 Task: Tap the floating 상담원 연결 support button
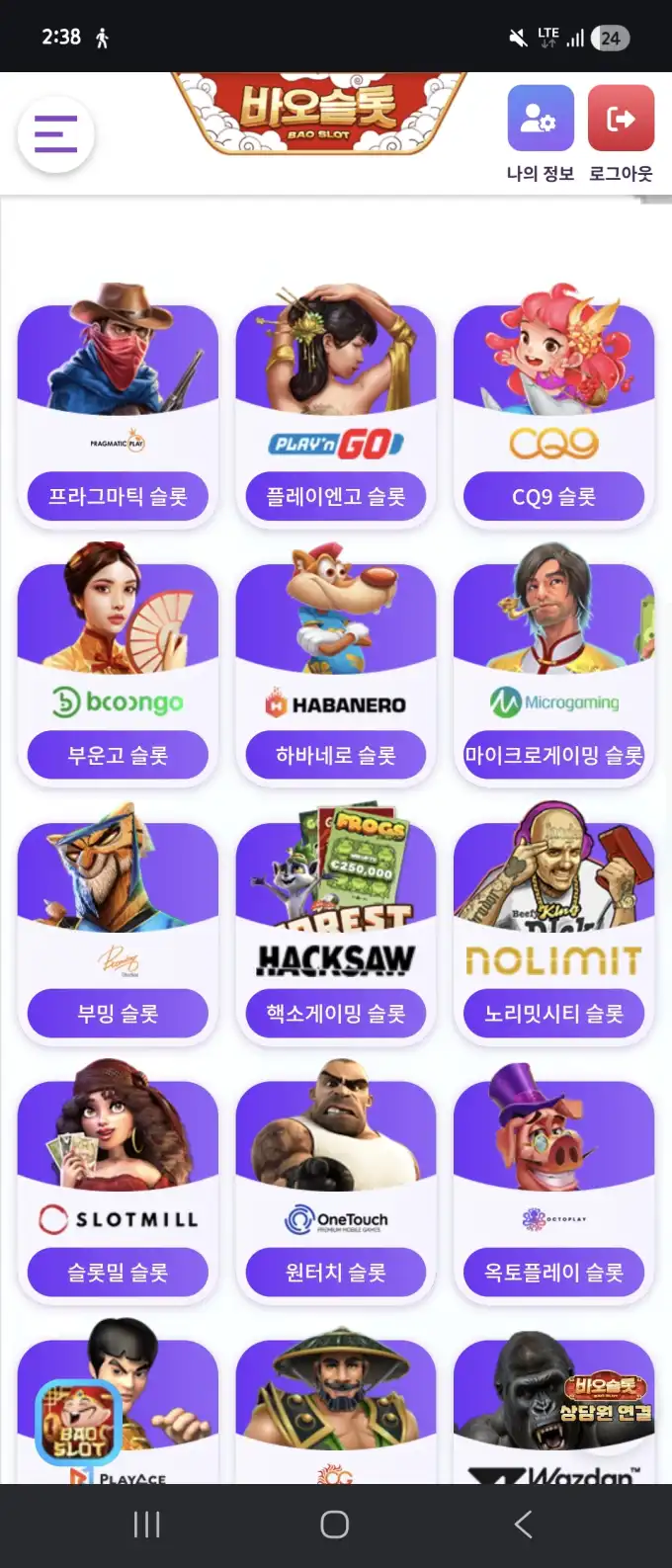click(x=605, y=1400)
